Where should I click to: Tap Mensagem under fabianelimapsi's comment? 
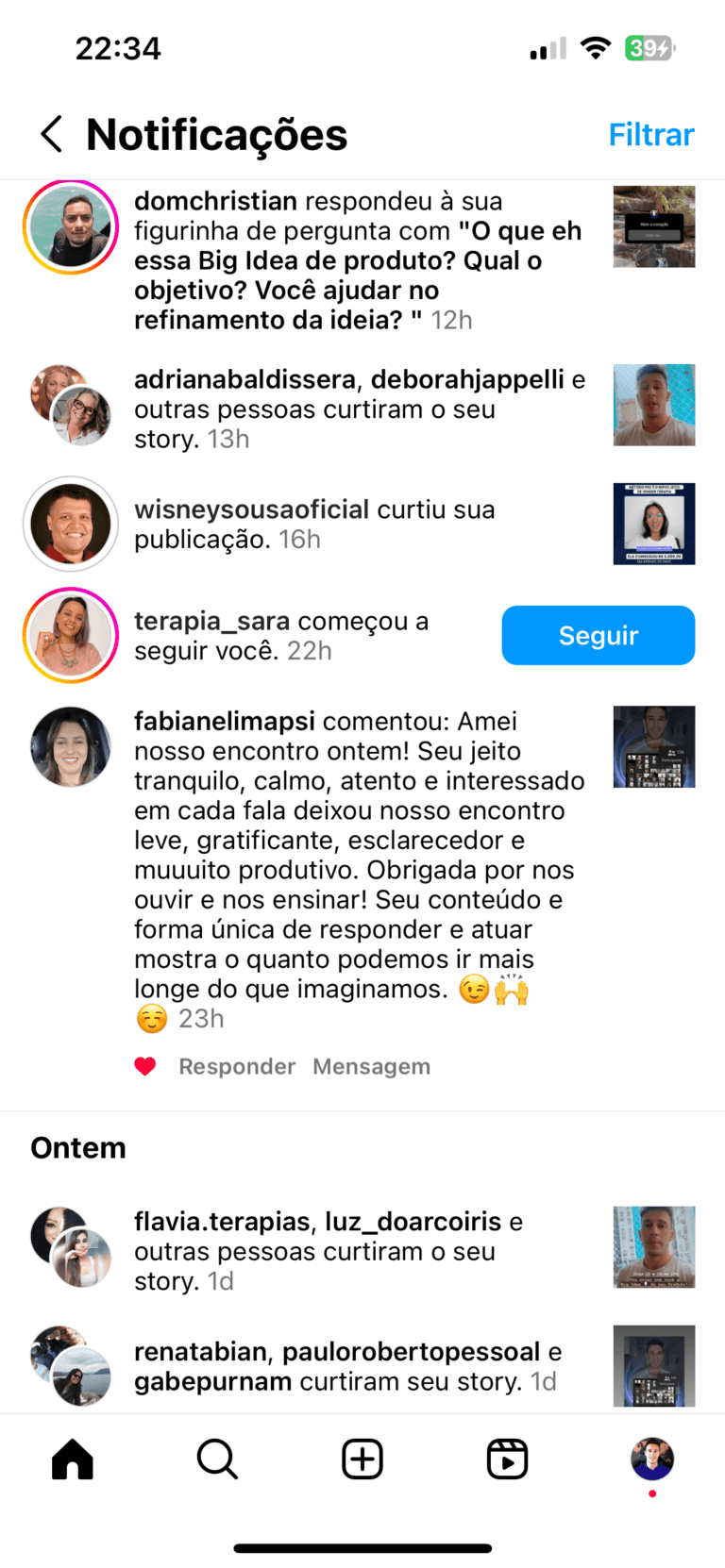coord(371,1066)
